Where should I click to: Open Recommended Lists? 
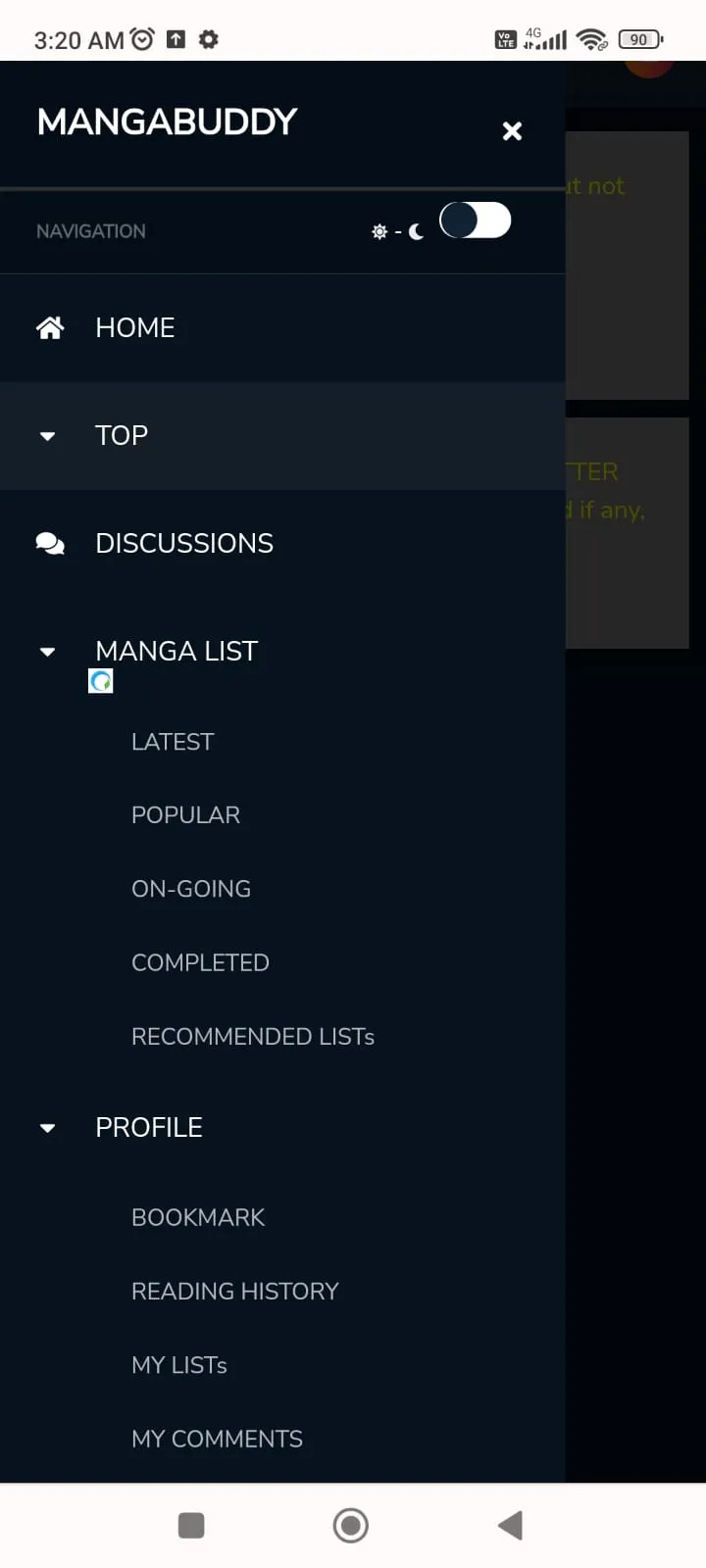pos(253,1036)
